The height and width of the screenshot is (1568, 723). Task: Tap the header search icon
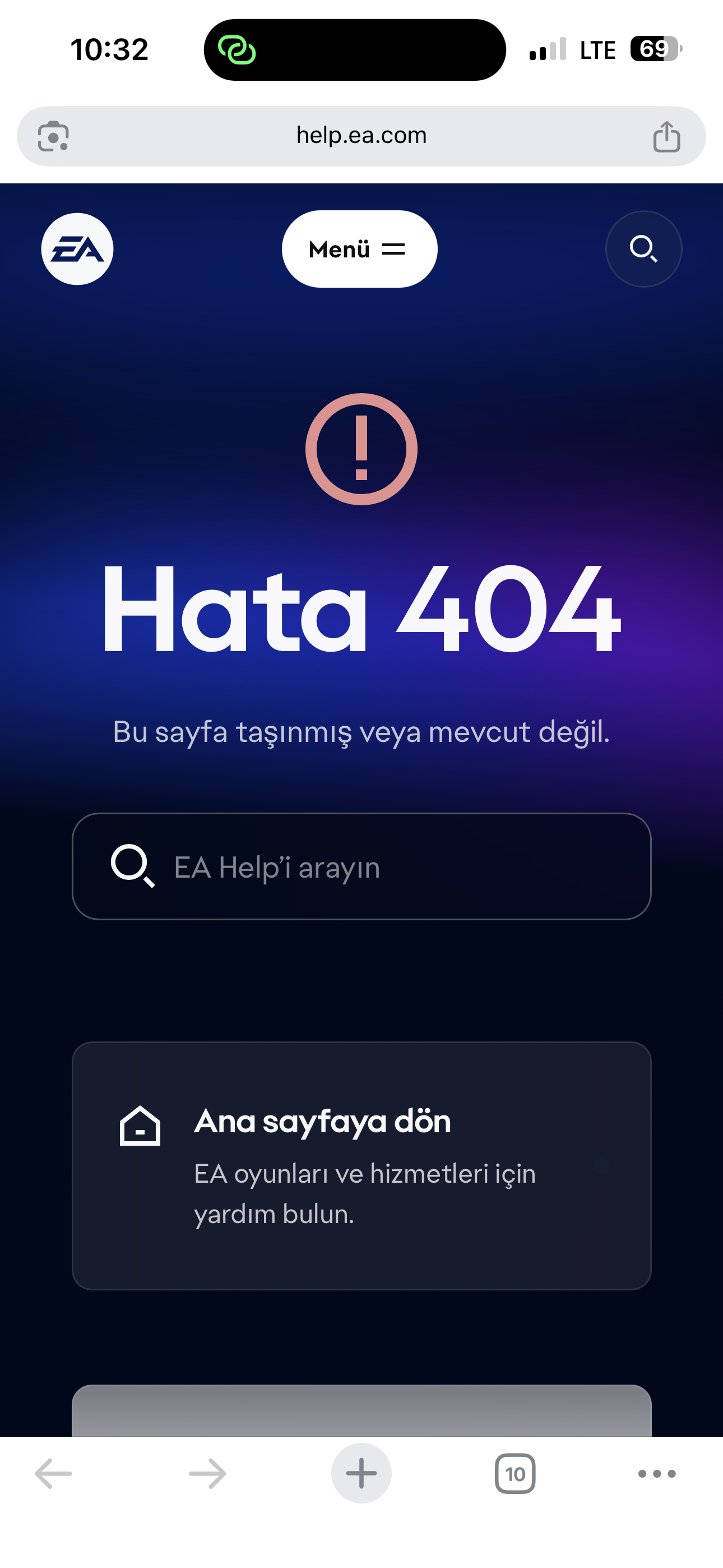point(643,249)
